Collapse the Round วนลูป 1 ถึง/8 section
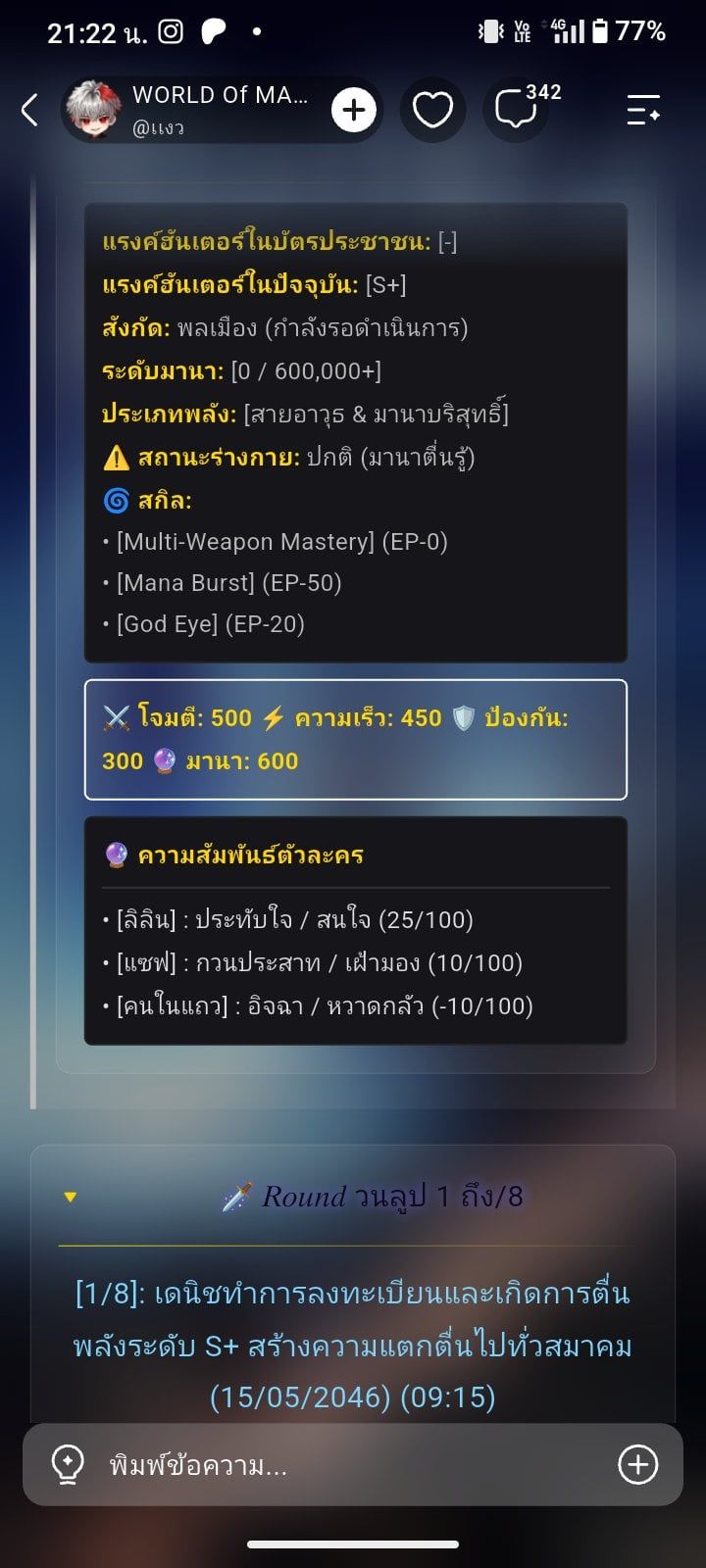 pos(70,1197)
